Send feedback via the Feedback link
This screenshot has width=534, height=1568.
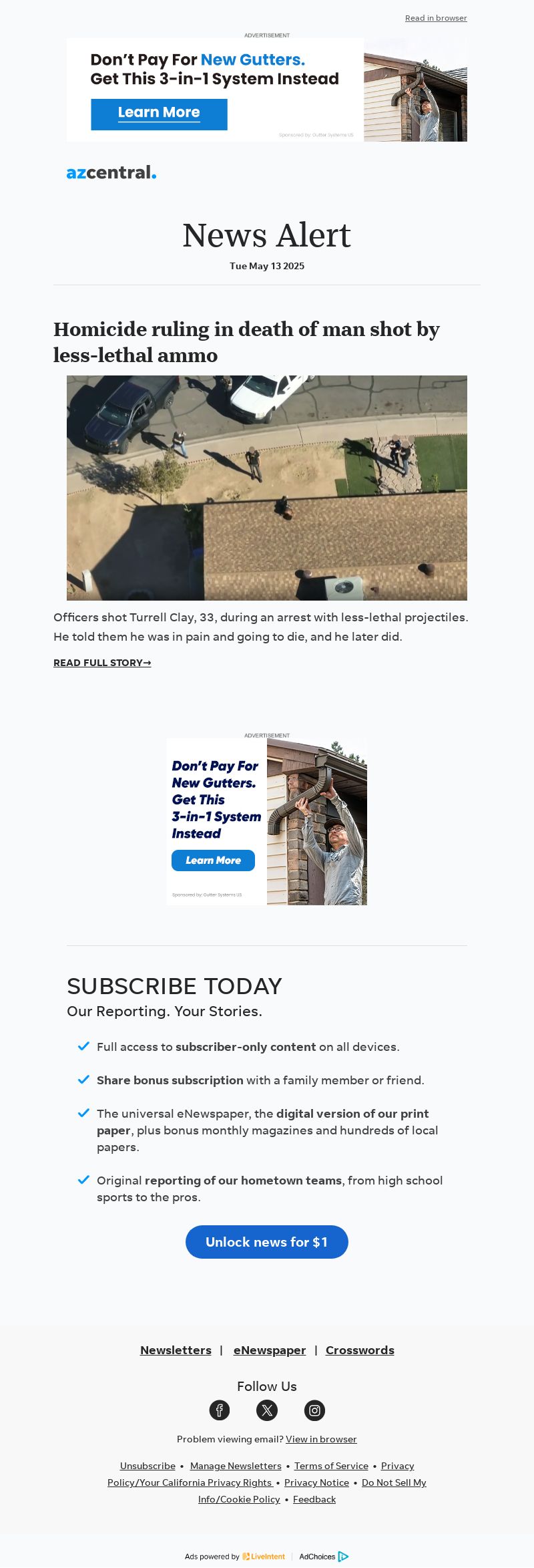coord(314,1499)
